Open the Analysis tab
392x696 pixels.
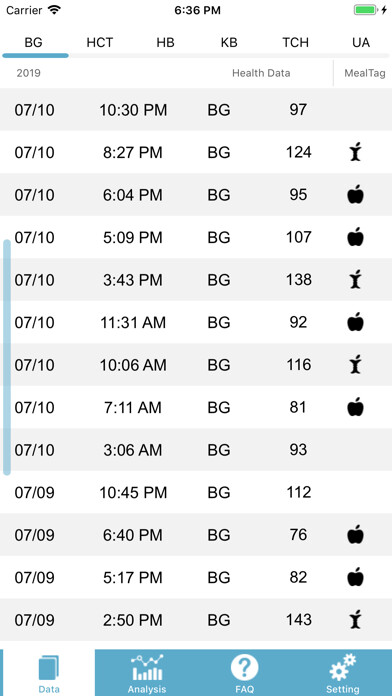click(147, 673)
